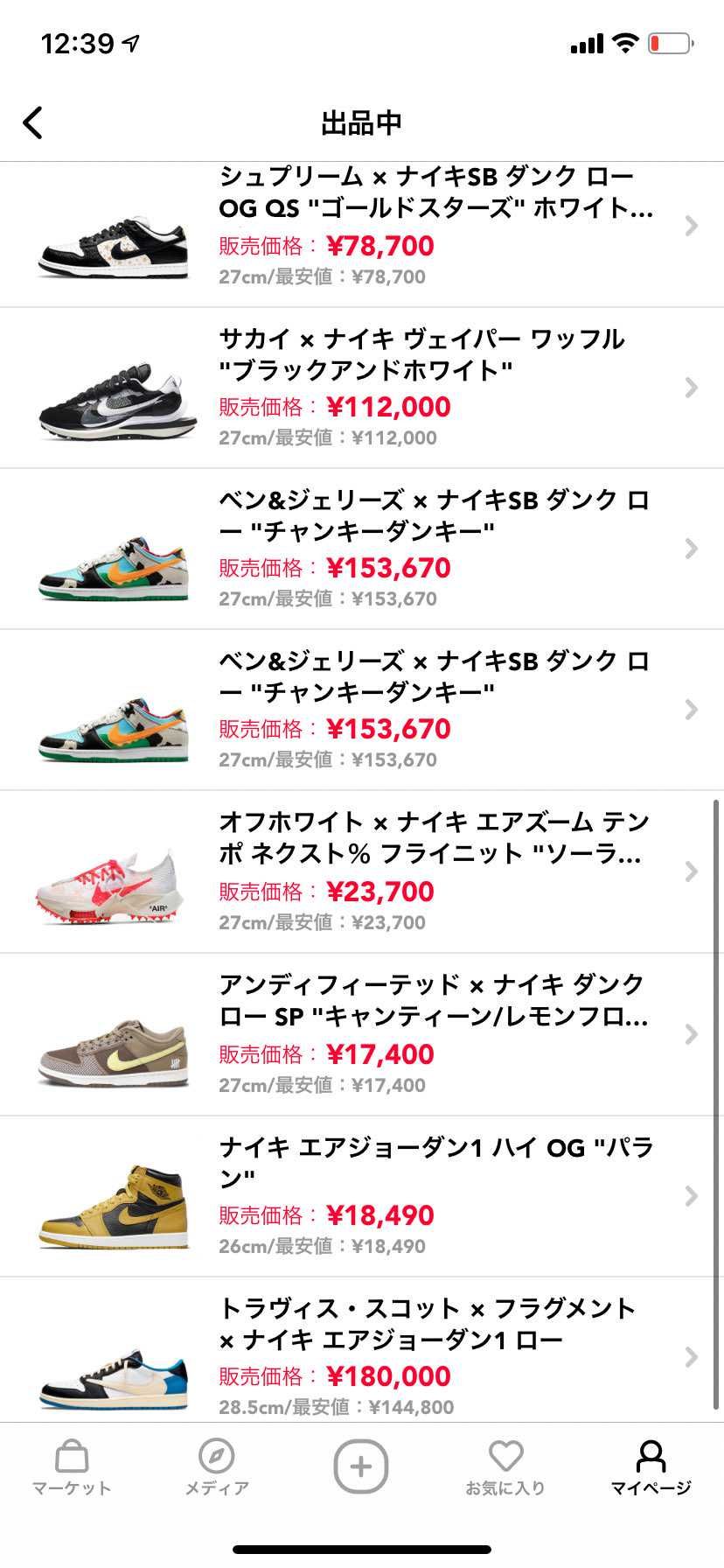Check Wi-Fi status icon in status bar

[x=624, y=43]
